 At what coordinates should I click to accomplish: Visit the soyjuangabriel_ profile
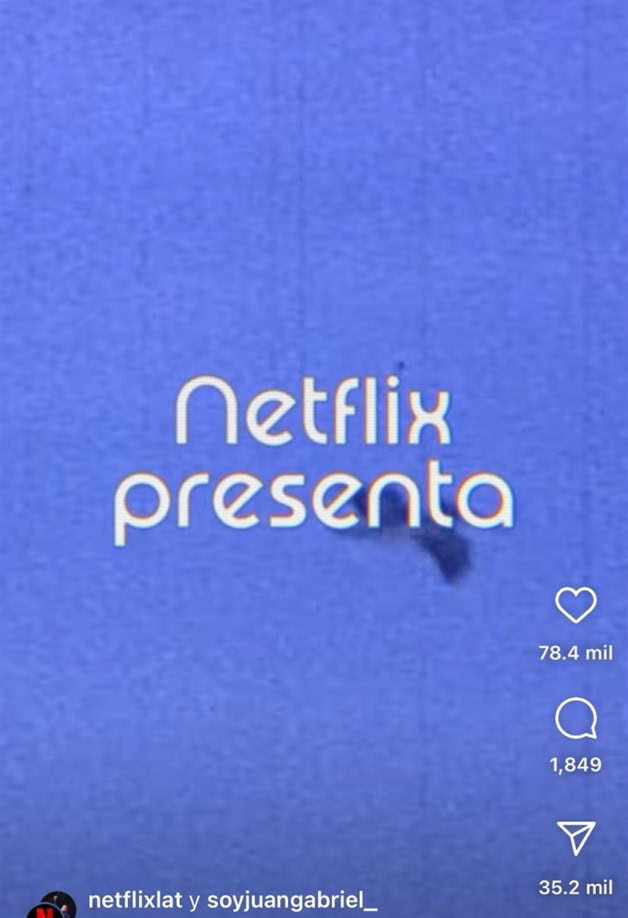click(292, 900)
